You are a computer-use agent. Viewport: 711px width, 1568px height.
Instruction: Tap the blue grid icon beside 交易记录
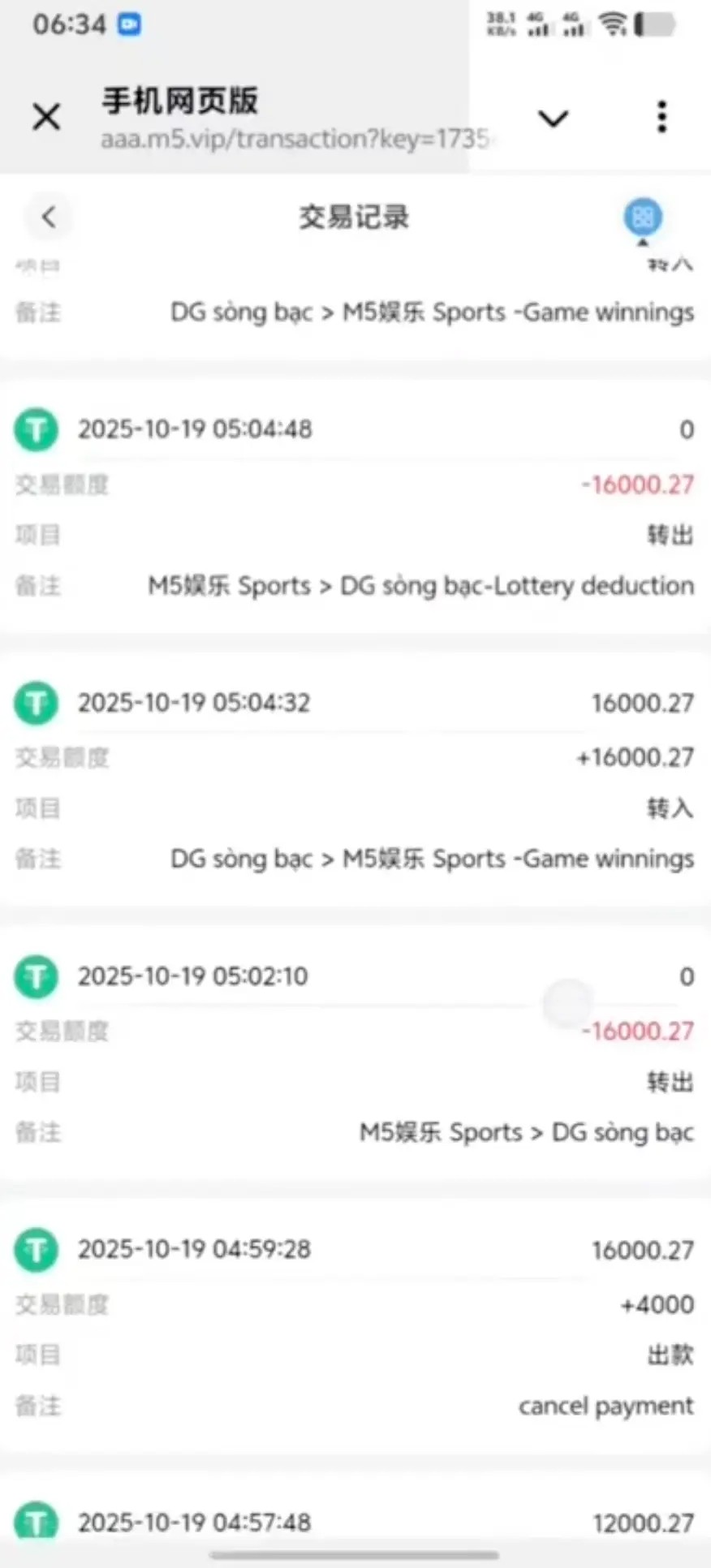[x=643, y=218]
